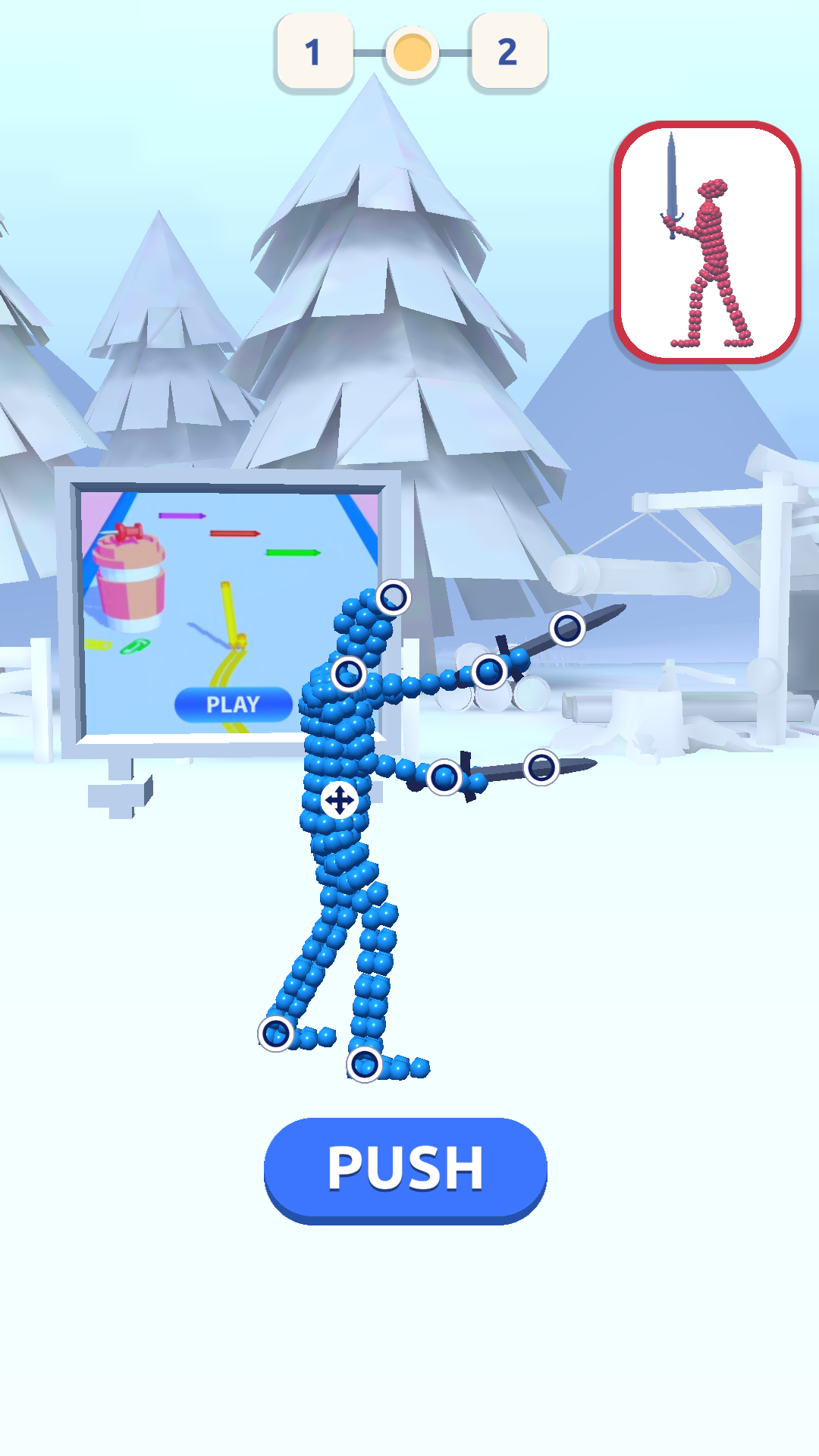Select the upper hand joint handle

coord(489,671)
